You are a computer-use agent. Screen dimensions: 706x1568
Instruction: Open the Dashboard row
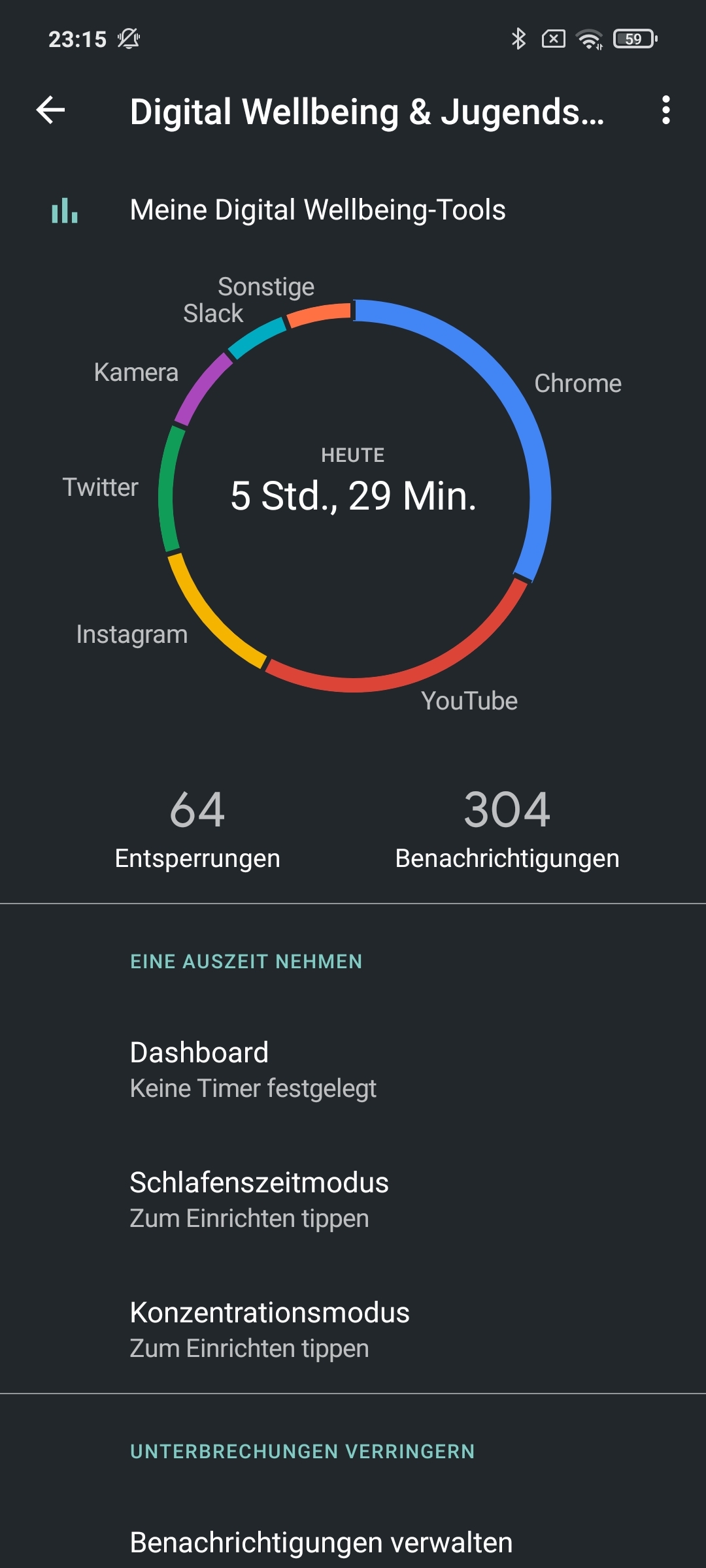[353, 1070]
